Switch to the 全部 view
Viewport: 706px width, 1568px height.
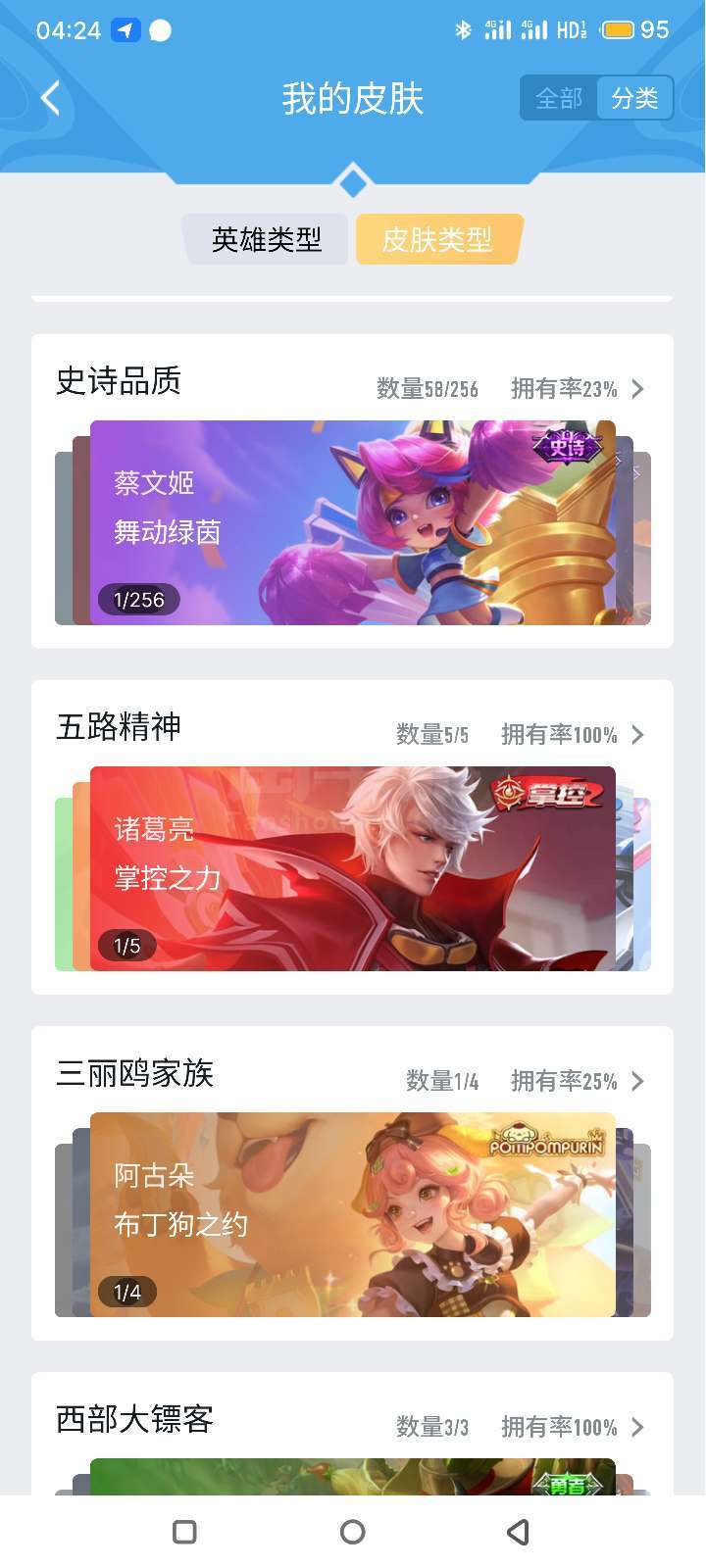pyautogui.click(x=559, y=98)
